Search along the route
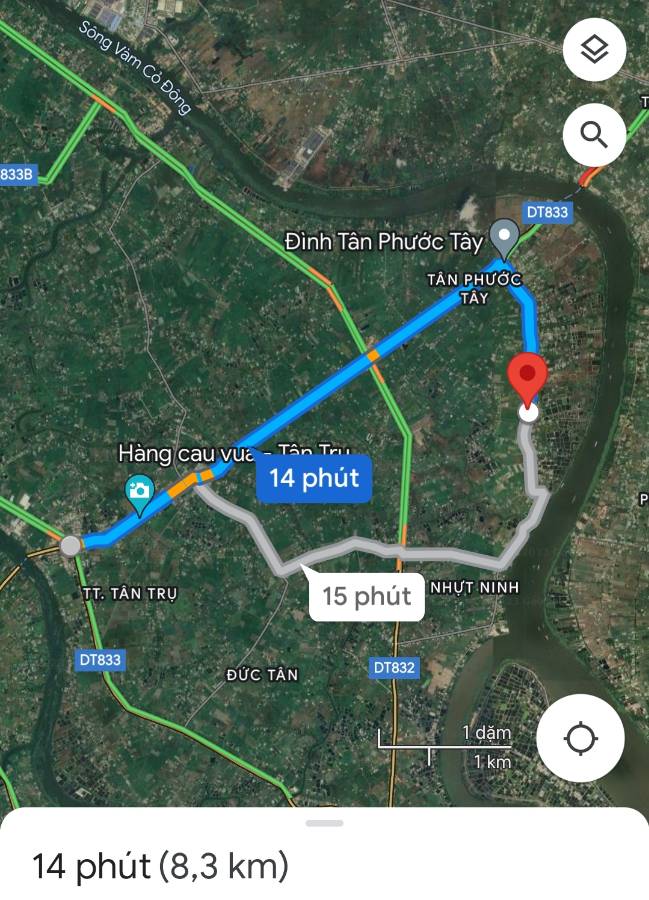649x900 pixels. pos(594,135)
